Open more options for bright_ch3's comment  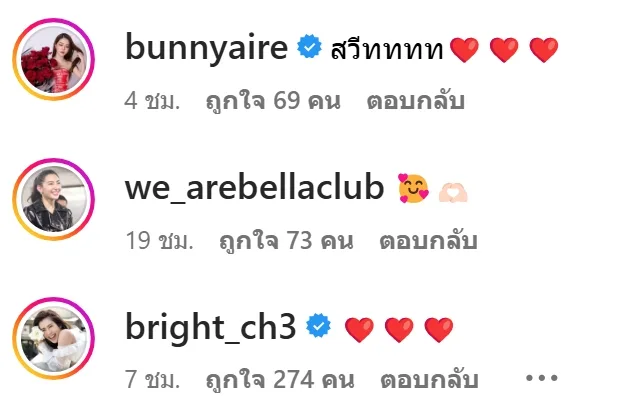[540, 380]
